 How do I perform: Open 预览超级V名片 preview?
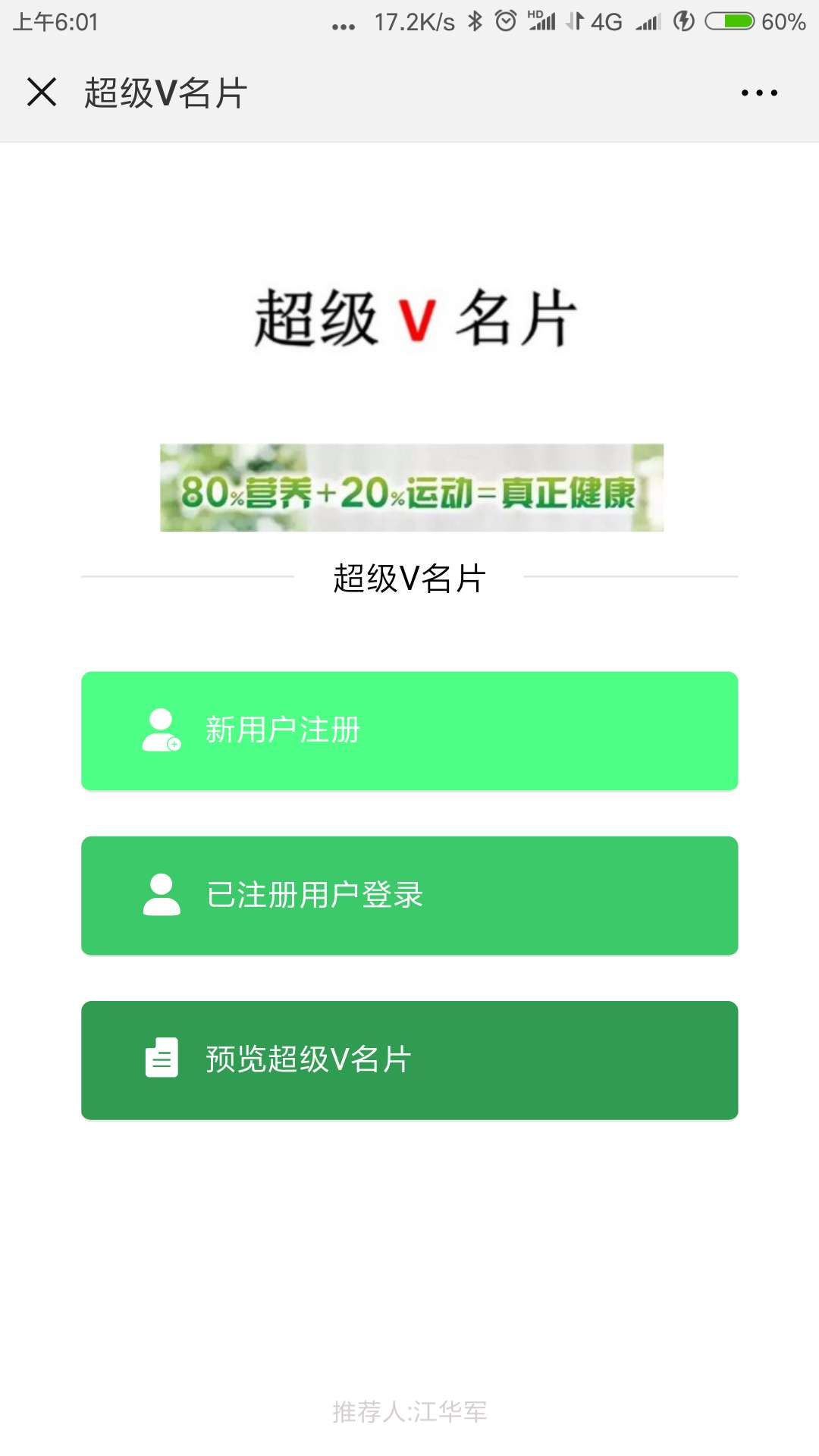[409, 1060]
